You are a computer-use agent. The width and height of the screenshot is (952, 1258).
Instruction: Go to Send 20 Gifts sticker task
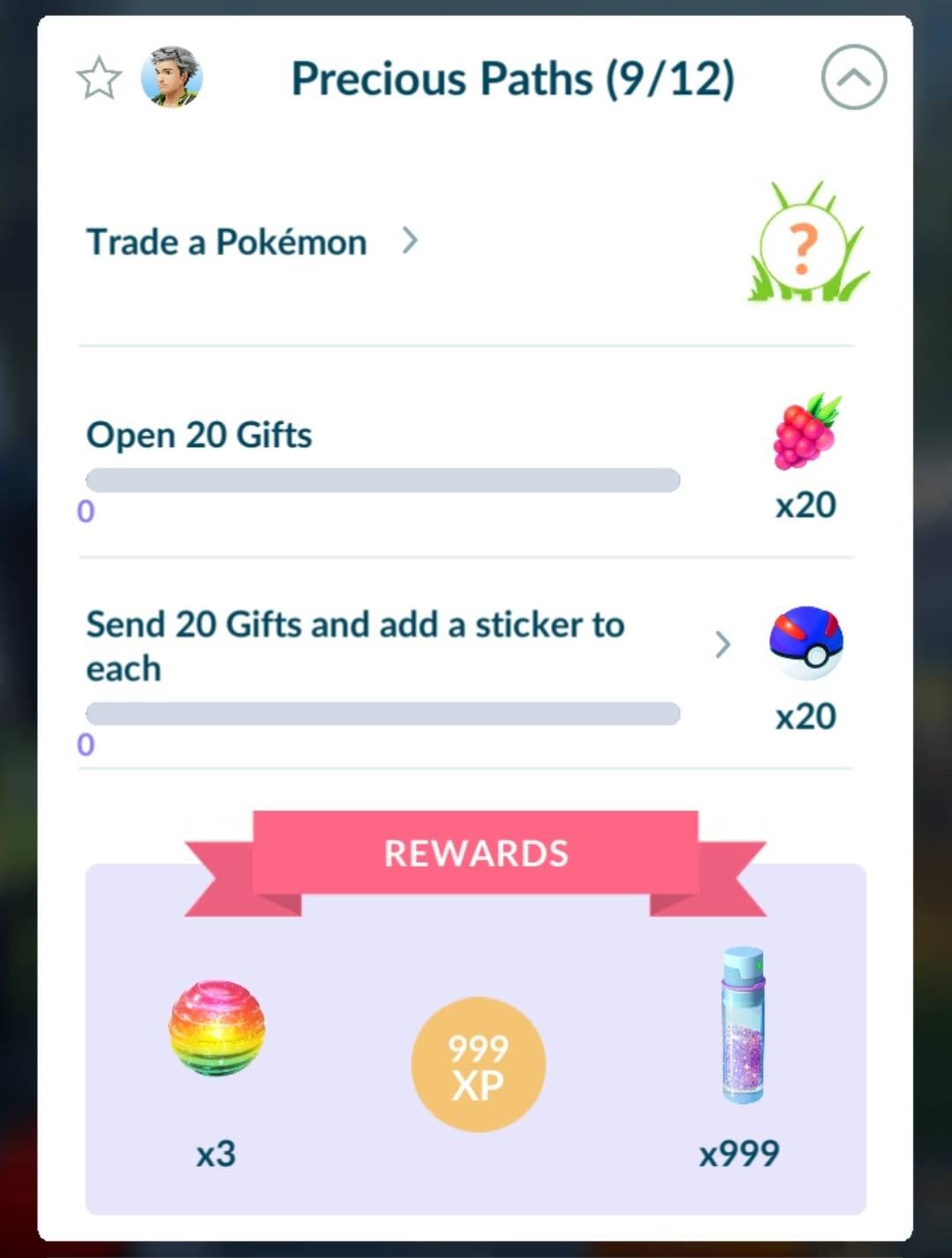[722, 644]
